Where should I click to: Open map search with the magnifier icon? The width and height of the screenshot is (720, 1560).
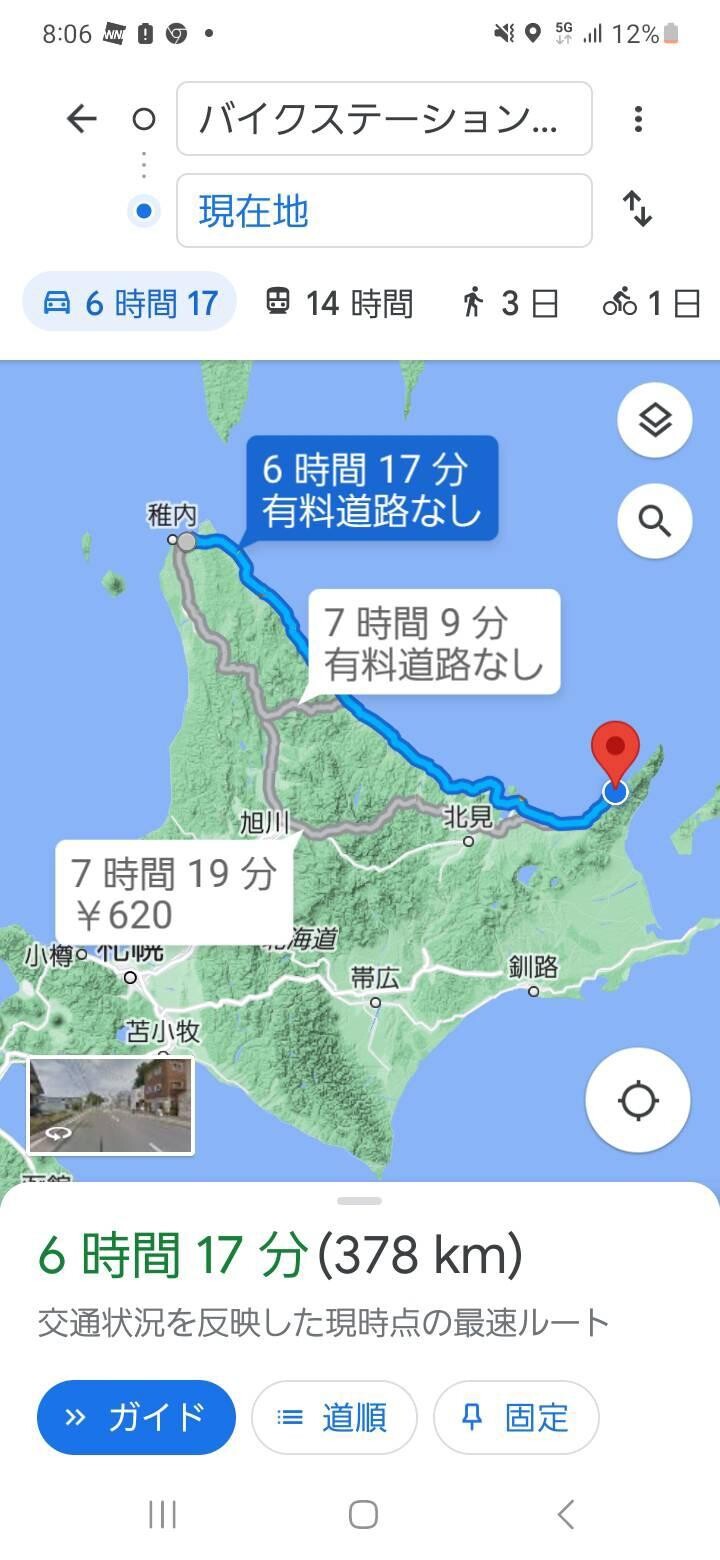(x=654, y=521)
